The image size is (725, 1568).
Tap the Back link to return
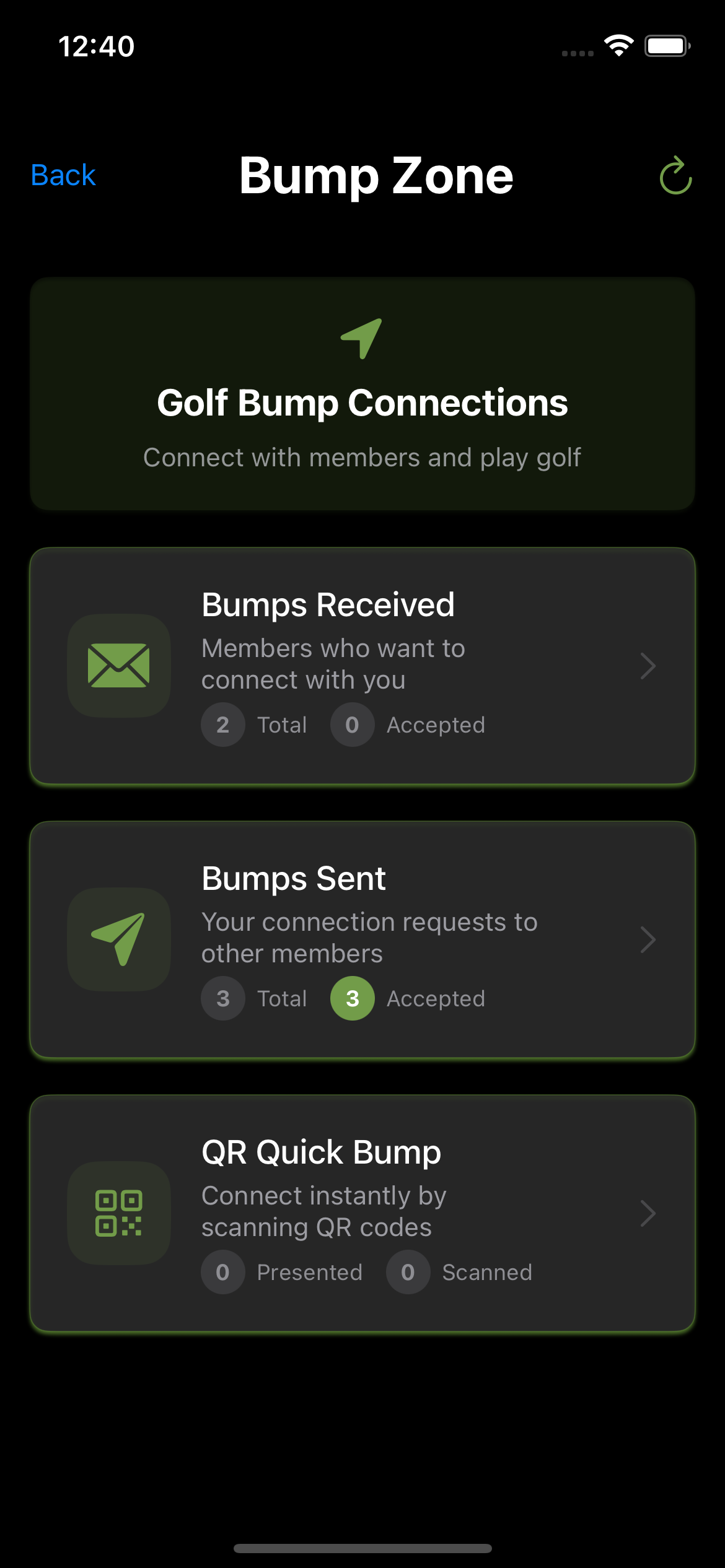pos(63,175)
